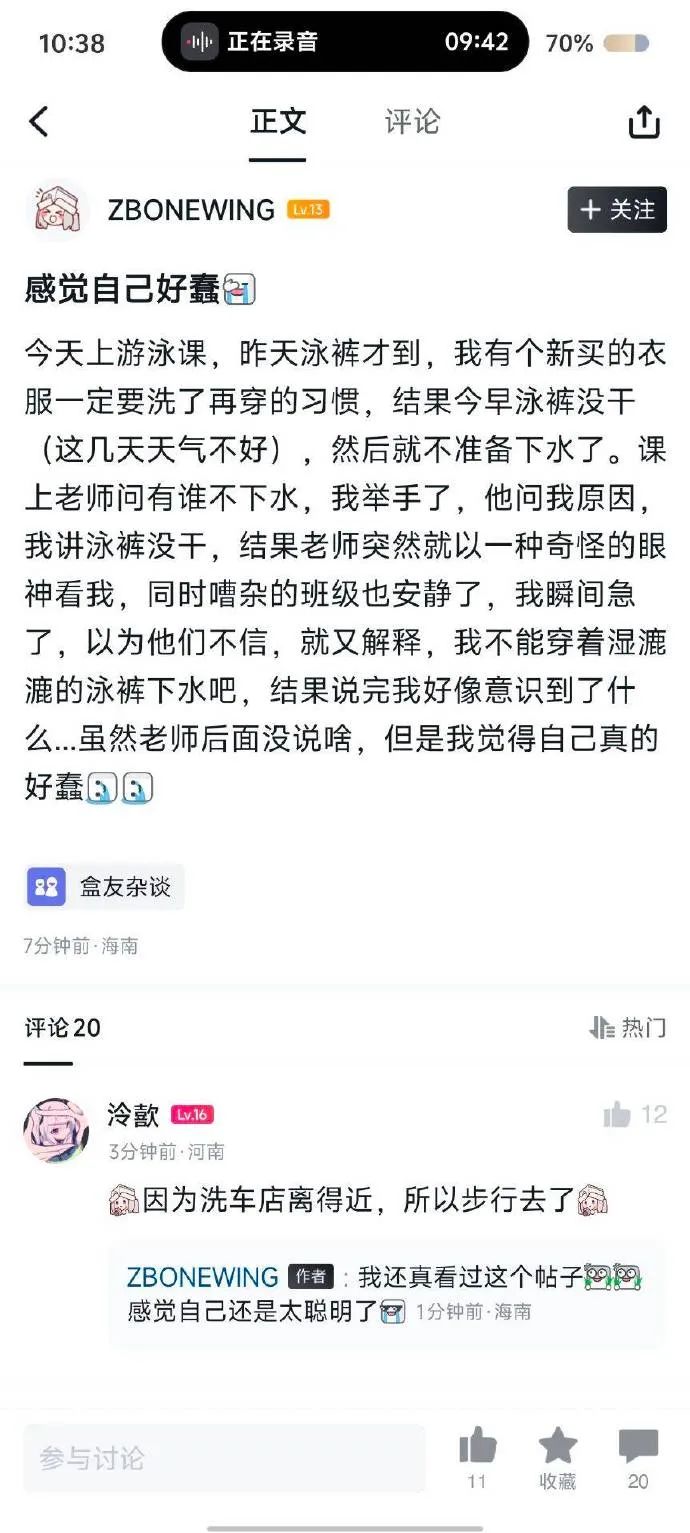Select the 正文 tab

point(278,122)
